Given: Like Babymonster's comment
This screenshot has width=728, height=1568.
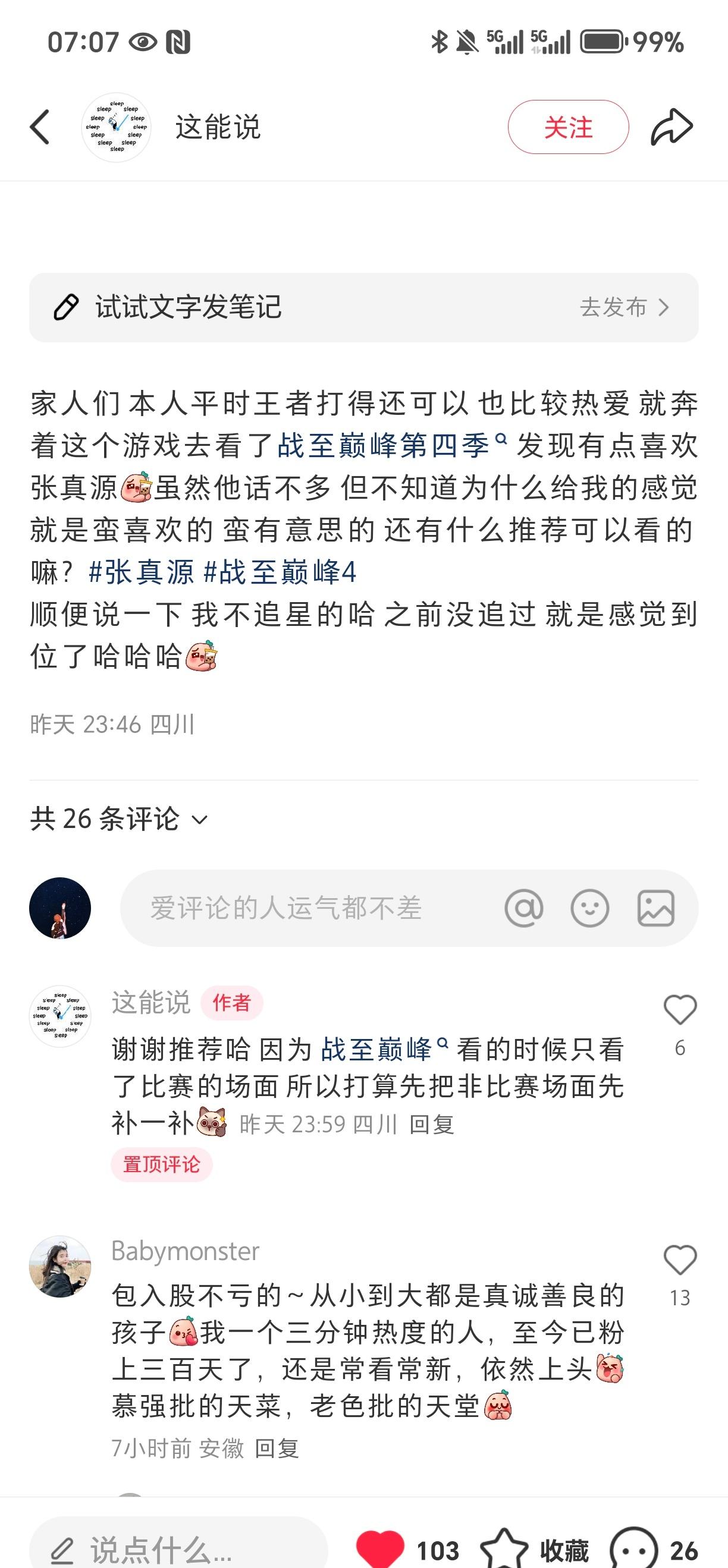Looking at the screenshot, I should [x=680, y=1260].
